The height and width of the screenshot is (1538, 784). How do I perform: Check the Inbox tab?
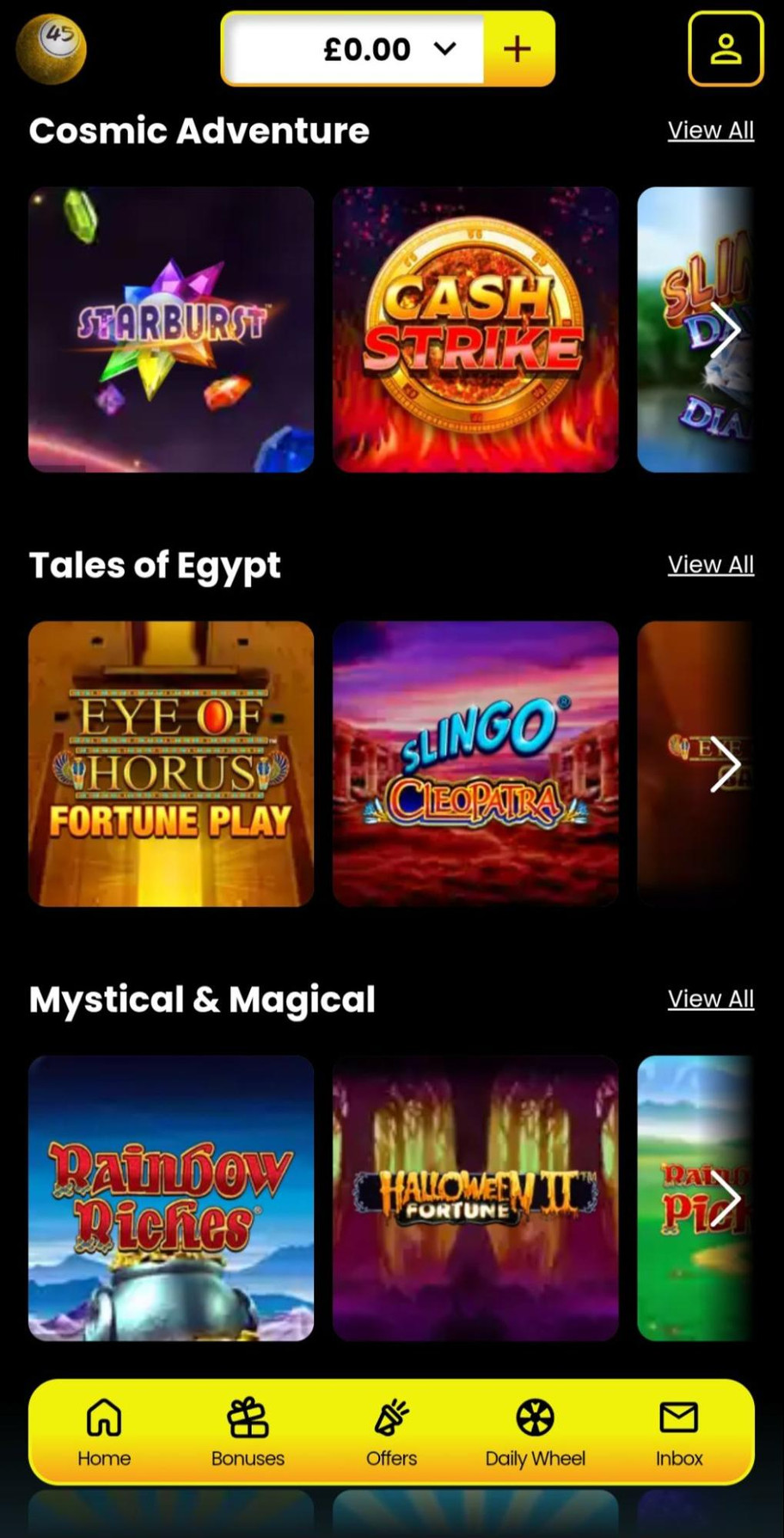[678, 1432]
